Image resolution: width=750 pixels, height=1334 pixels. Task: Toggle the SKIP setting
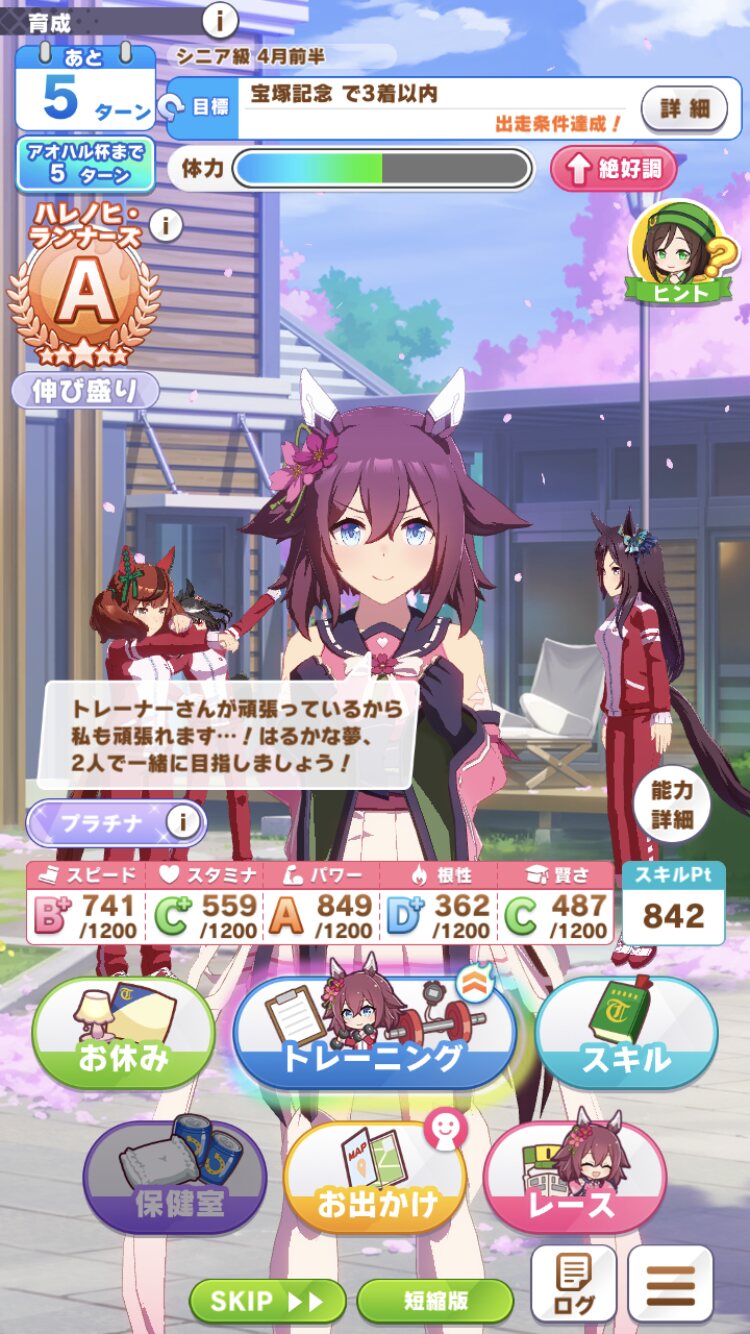coord(268,1301)
